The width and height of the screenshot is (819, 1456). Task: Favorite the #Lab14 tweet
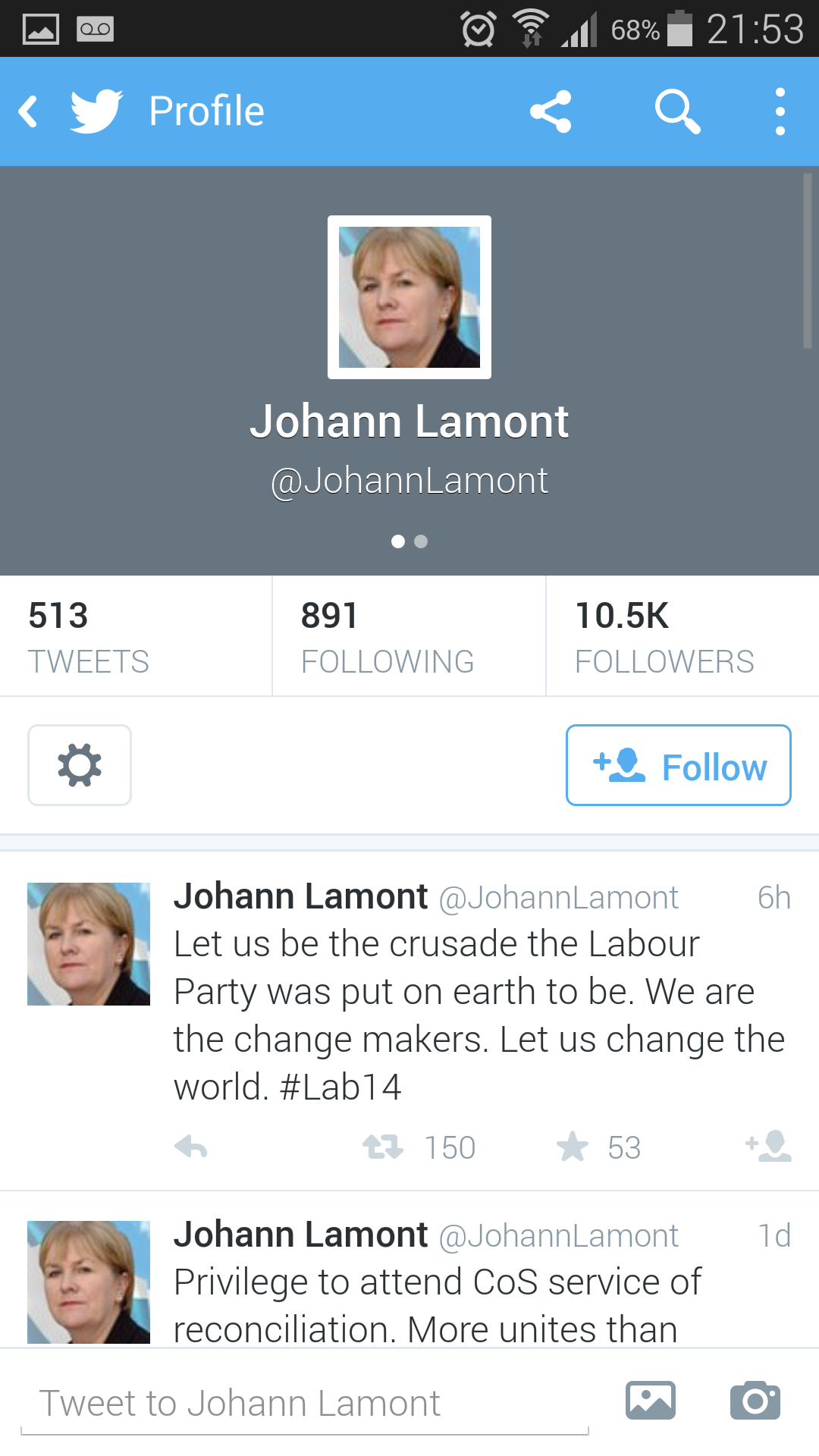click(x=573, y=1147)
